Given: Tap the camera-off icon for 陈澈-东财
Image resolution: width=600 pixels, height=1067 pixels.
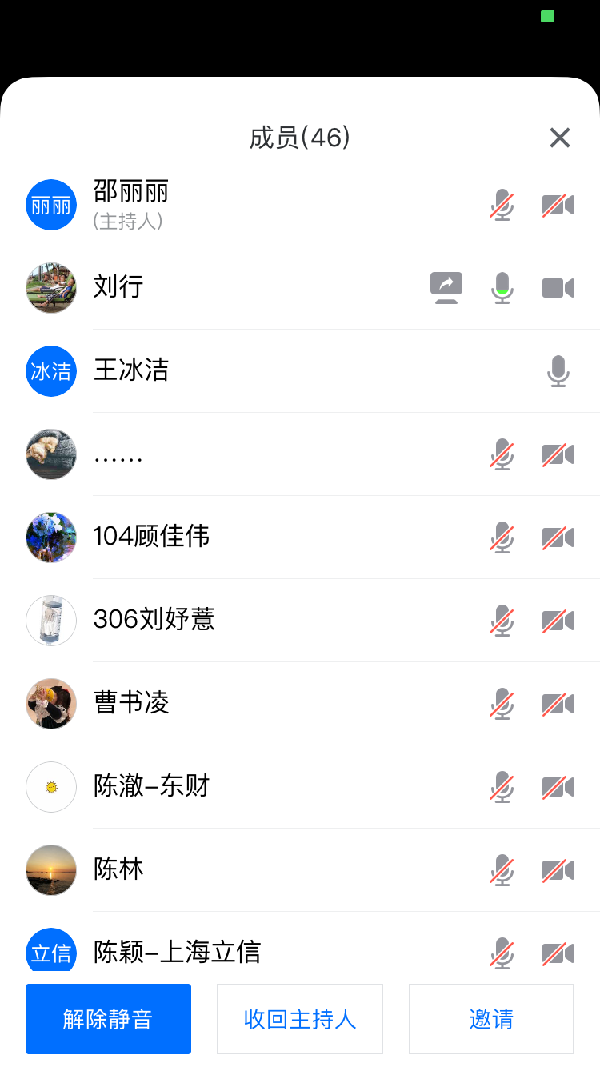Looking at the screenshot, I should coord(558,787).
